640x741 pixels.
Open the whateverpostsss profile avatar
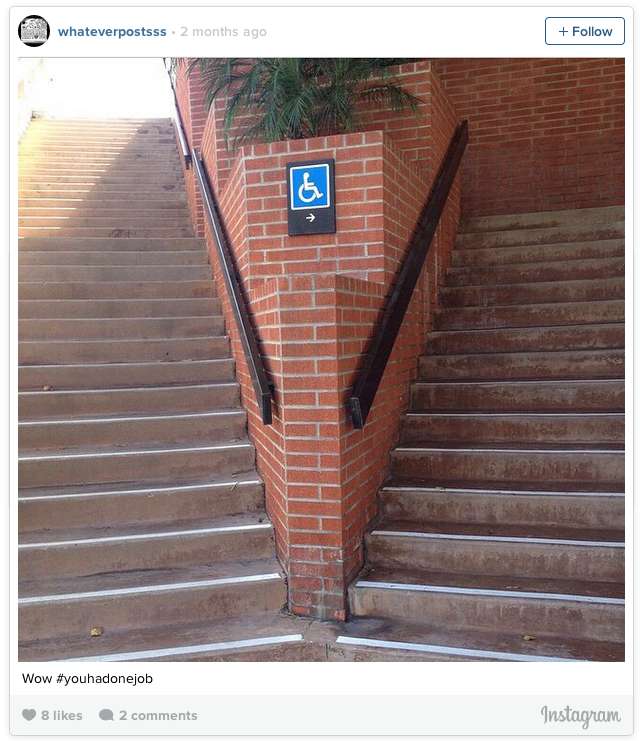(x=34, y=31)
